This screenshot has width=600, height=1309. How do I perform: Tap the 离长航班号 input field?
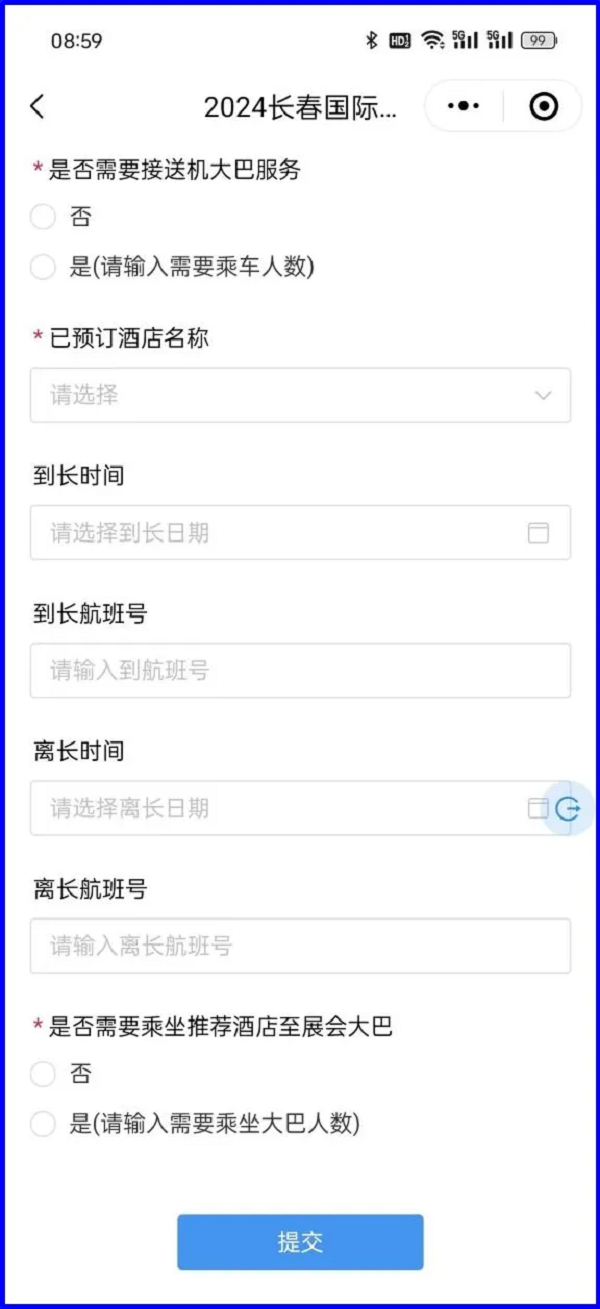coord(300,946)
